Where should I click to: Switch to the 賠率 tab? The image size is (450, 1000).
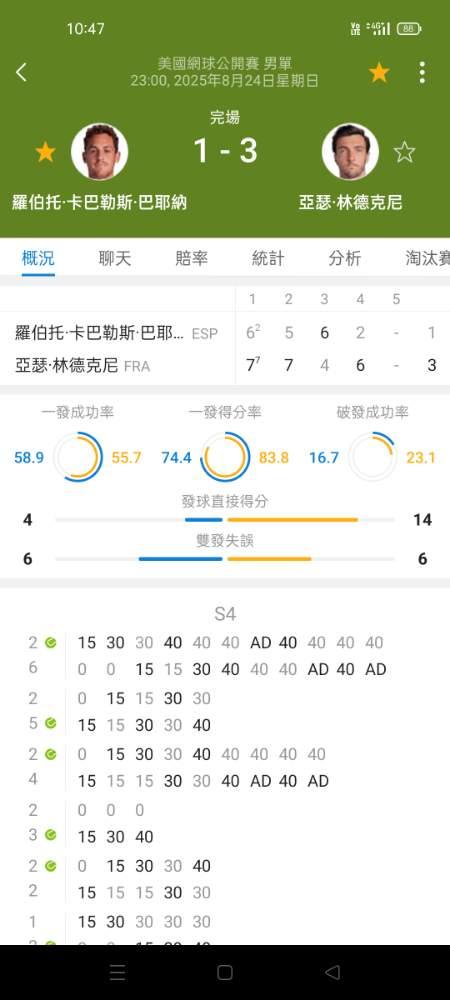pyautogui.click(x=192, y=258)
